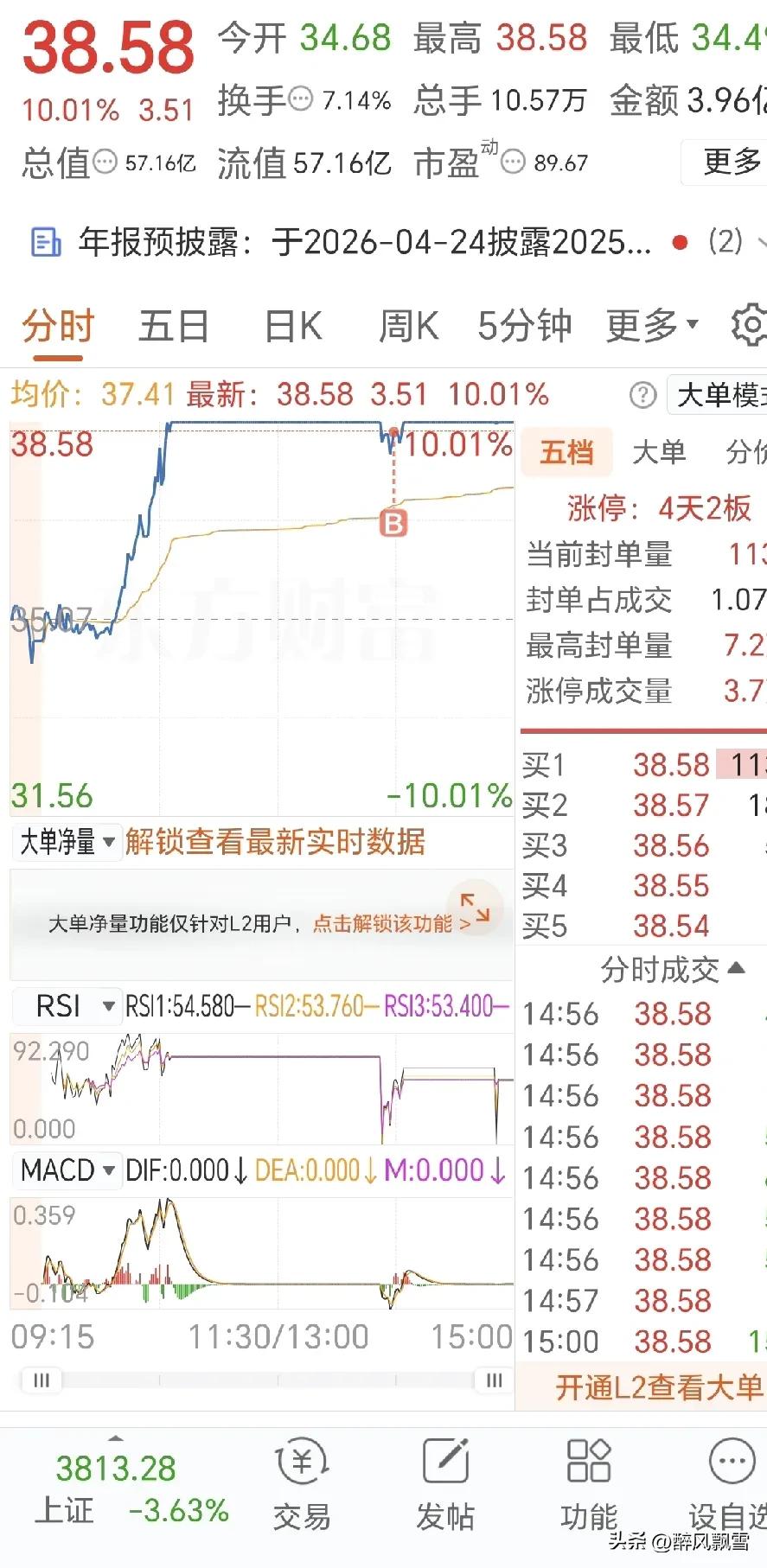Switch to the 分时 chart tab
Viewport: 767px width, 1568px height.
(58, 327)
